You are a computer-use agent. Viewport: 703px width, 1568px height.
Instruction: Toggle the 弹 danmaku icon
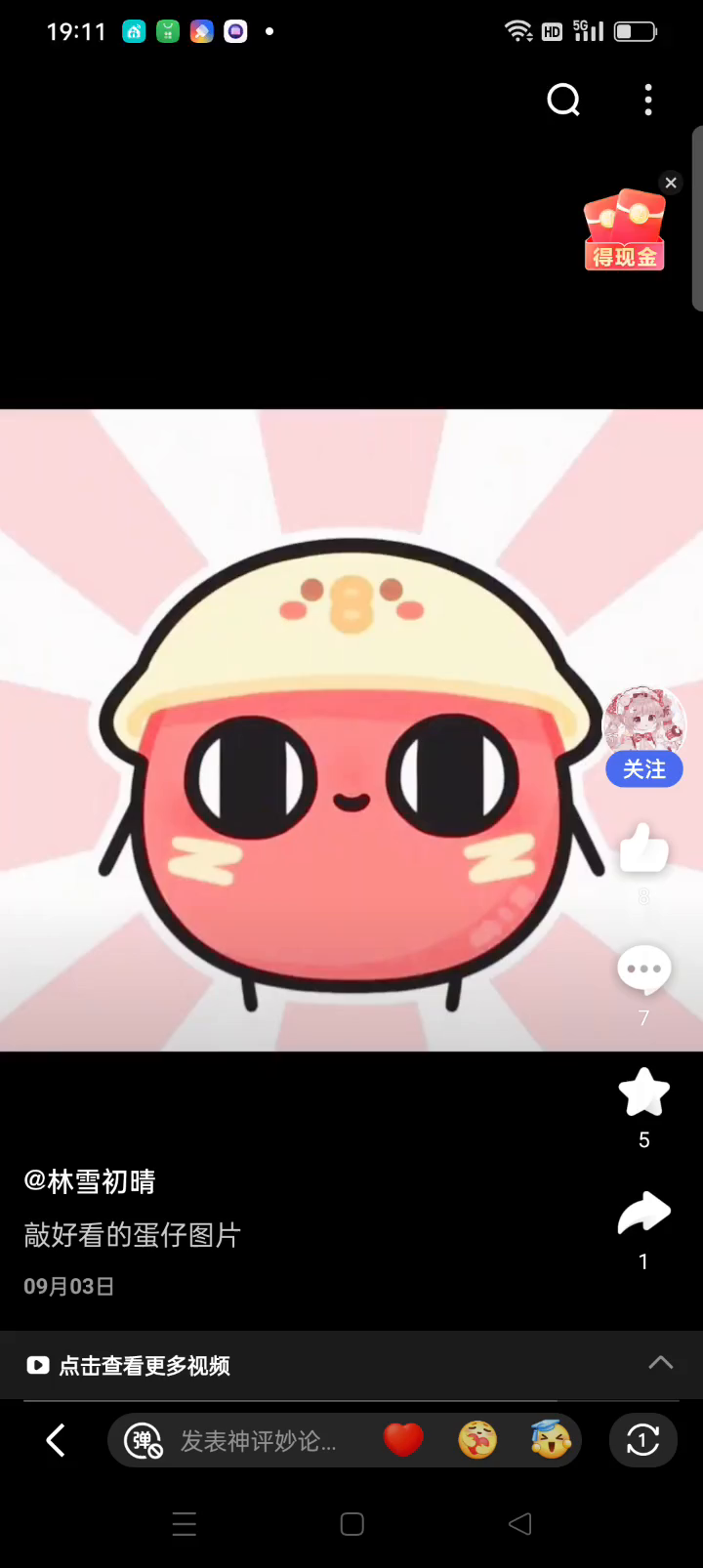(144, 1440)
